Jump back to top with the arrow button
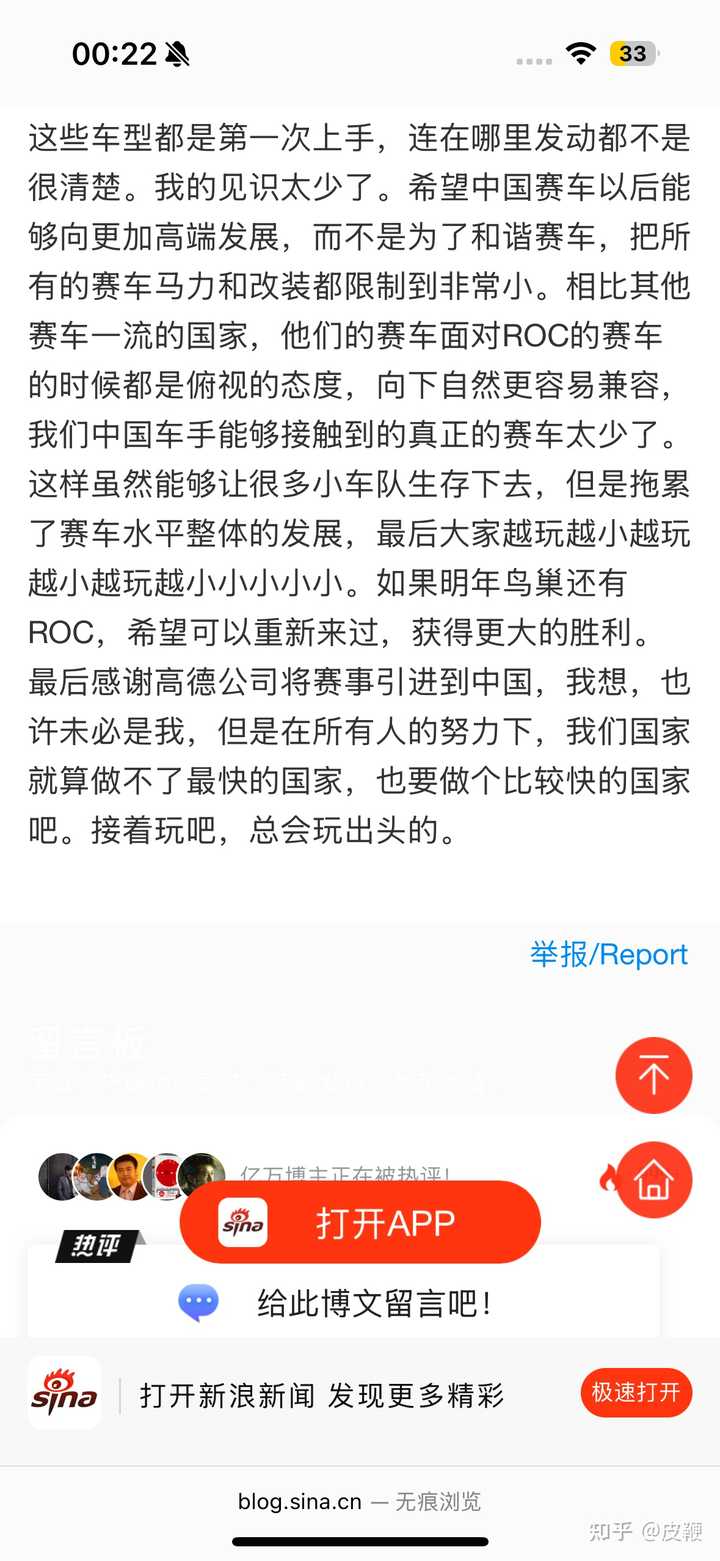 pos(653,1076)
